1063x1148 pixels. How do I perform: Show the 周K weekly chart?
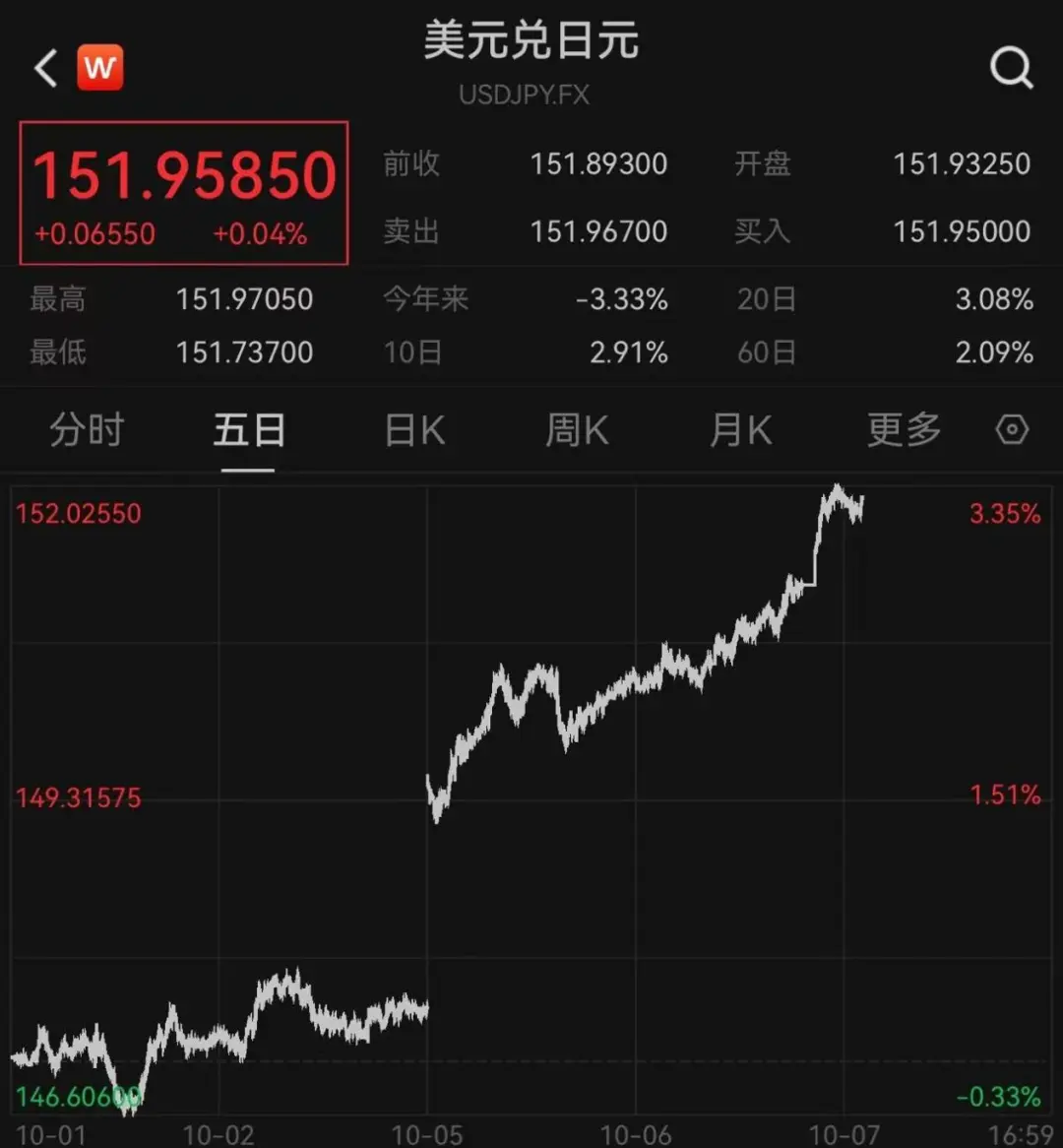[x=577, y=431]
